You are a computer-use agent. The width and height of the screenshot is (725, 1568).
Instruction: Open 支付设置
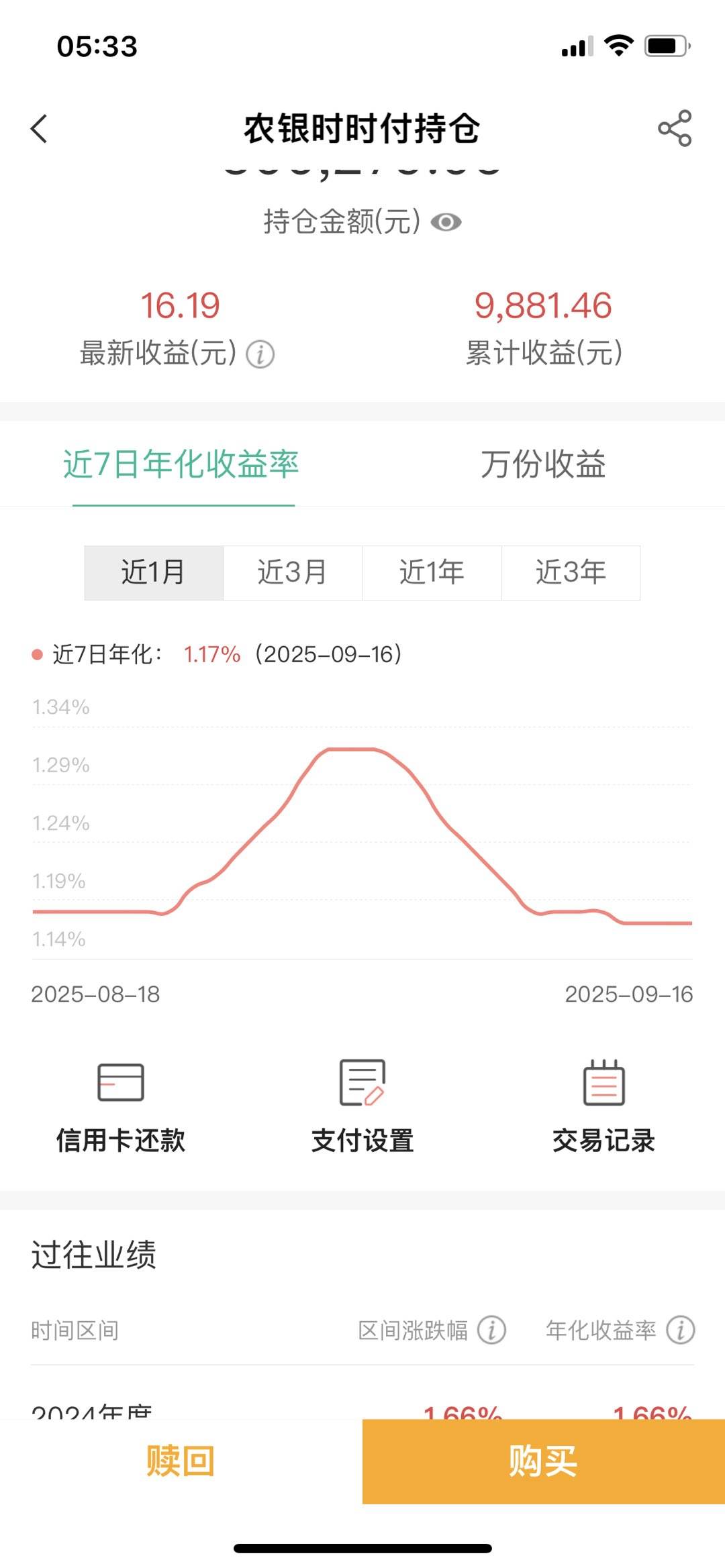(362, 1106)
